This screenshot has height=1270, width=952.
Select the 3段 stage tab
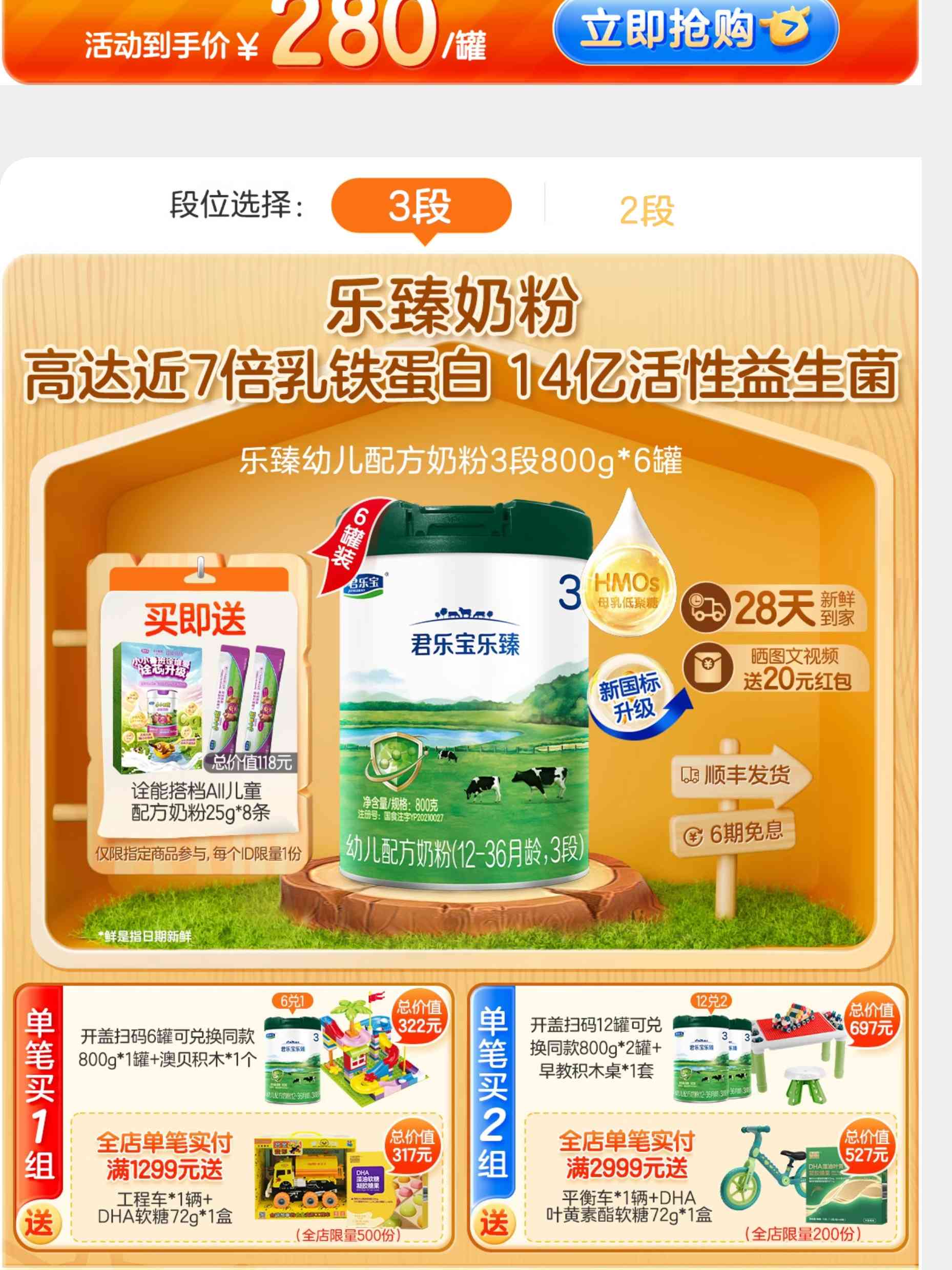[421, 207]
